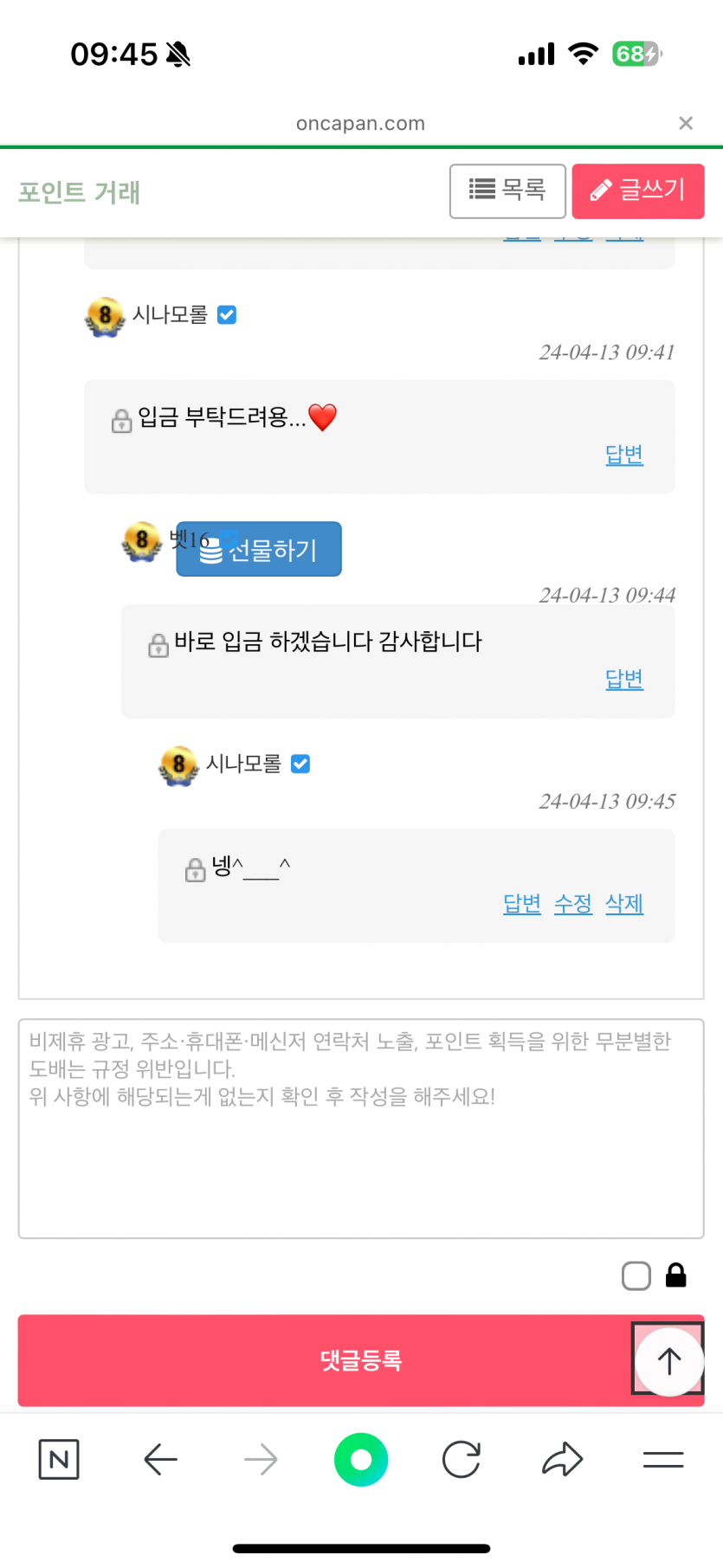Check the secret comment lock checkbox

pyautogui.click(x=636, y=1275)
